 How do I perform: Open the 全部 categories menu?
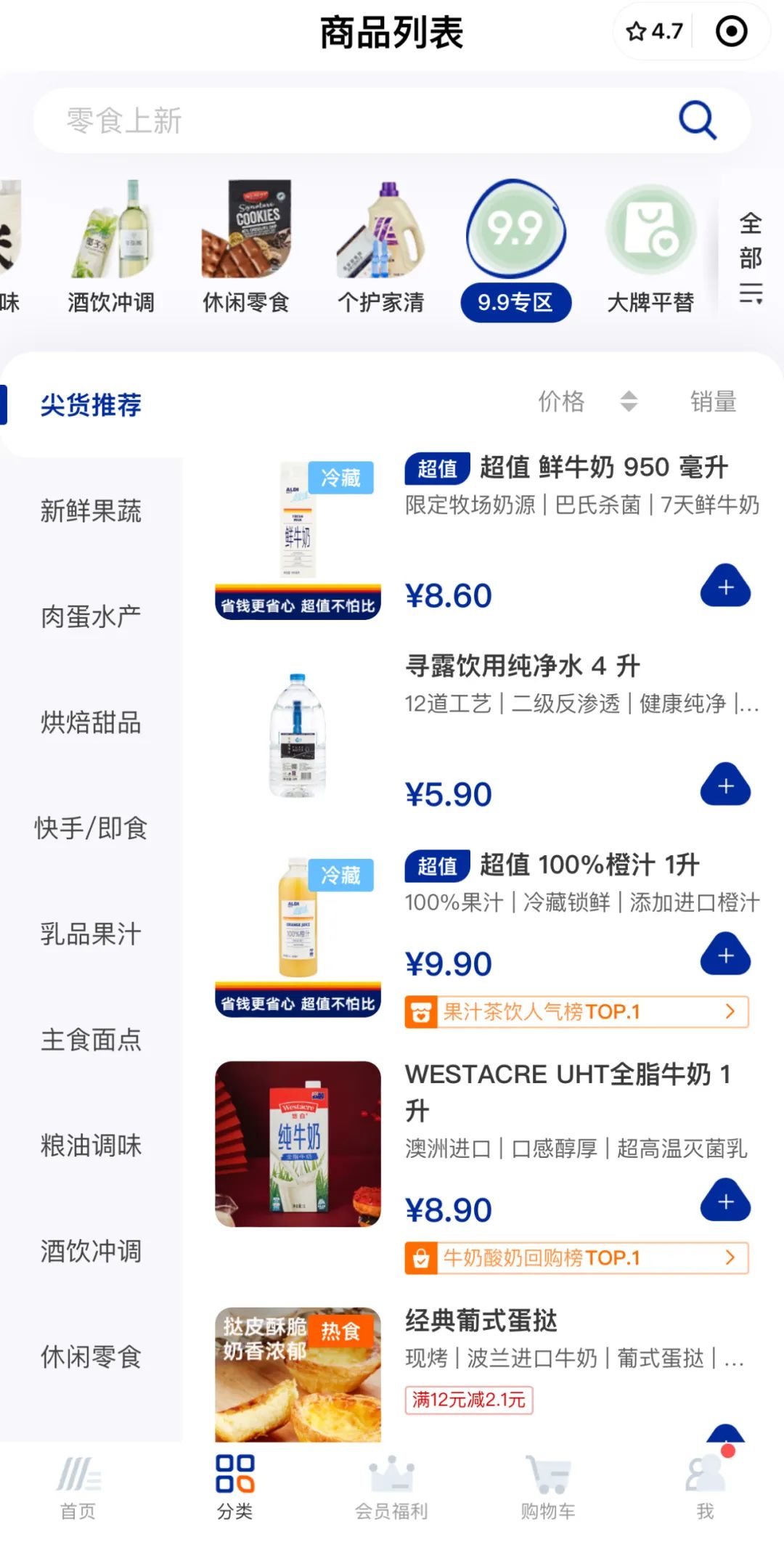tap(751, 256)
